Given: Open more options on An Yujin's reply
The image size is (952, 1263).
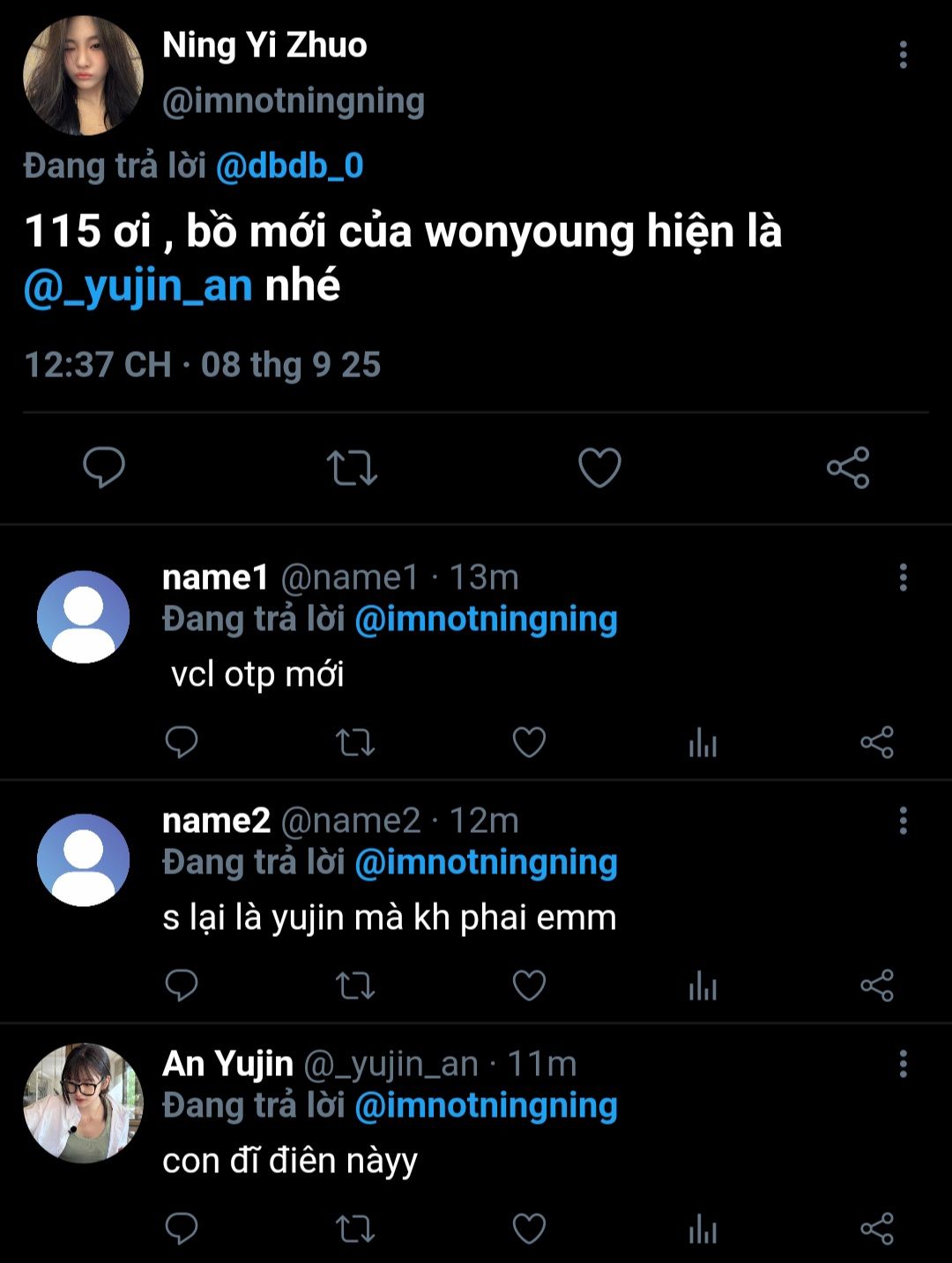Looking at the screenshot, I should click(x=903, y=1065).
